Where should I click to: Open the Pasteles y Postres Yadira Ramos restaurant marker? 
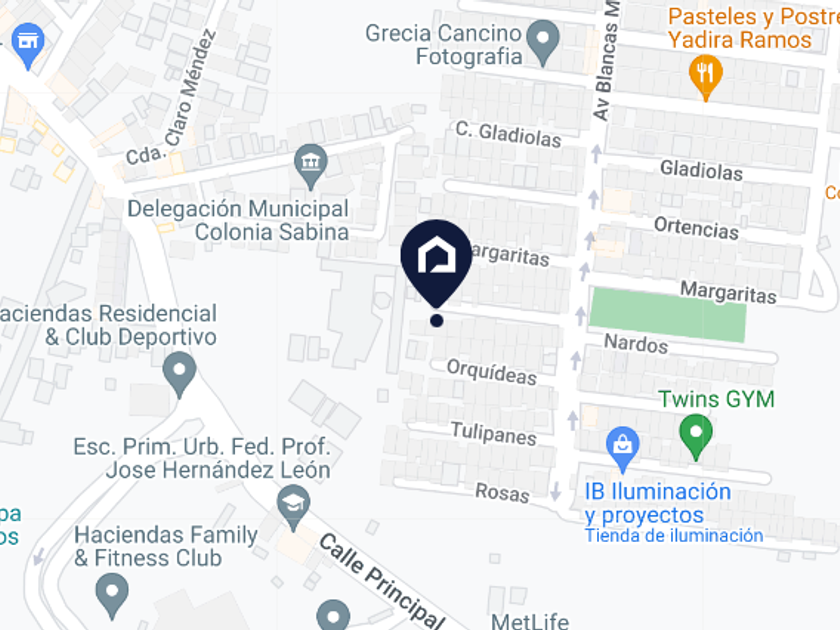coord(706,77)
